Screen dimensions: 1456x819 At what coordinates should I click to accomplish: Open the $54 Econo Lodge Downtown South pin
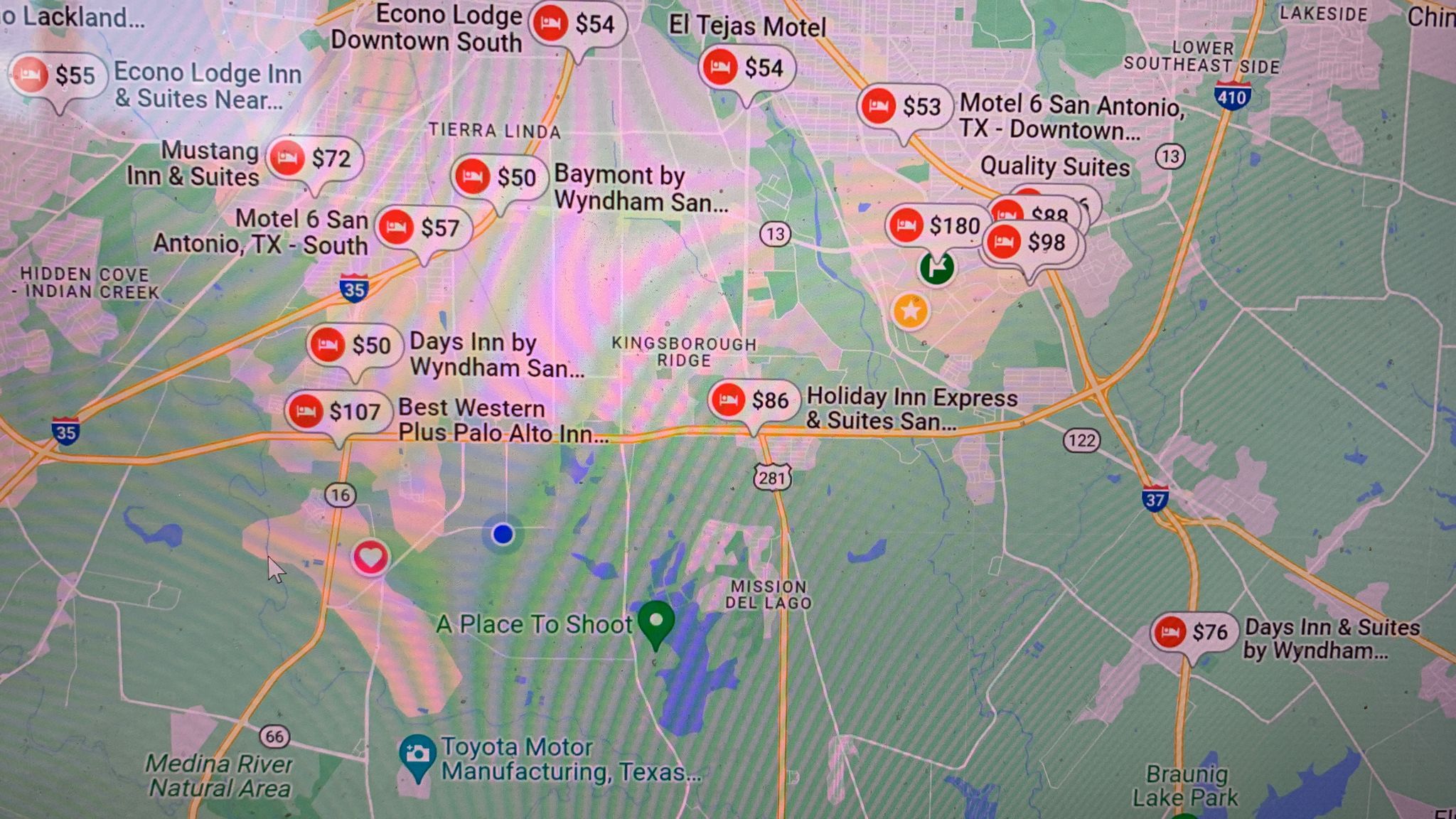[577, 24]
